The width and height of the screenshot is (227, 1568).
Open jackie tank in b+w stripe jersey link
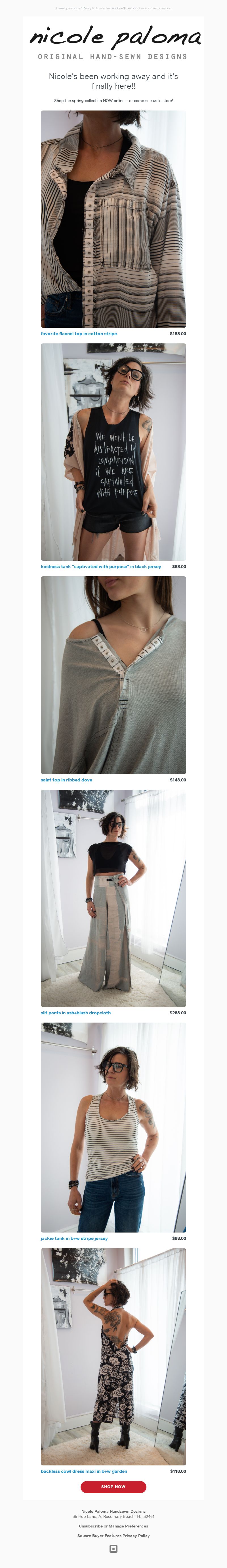coord(74,1238)
